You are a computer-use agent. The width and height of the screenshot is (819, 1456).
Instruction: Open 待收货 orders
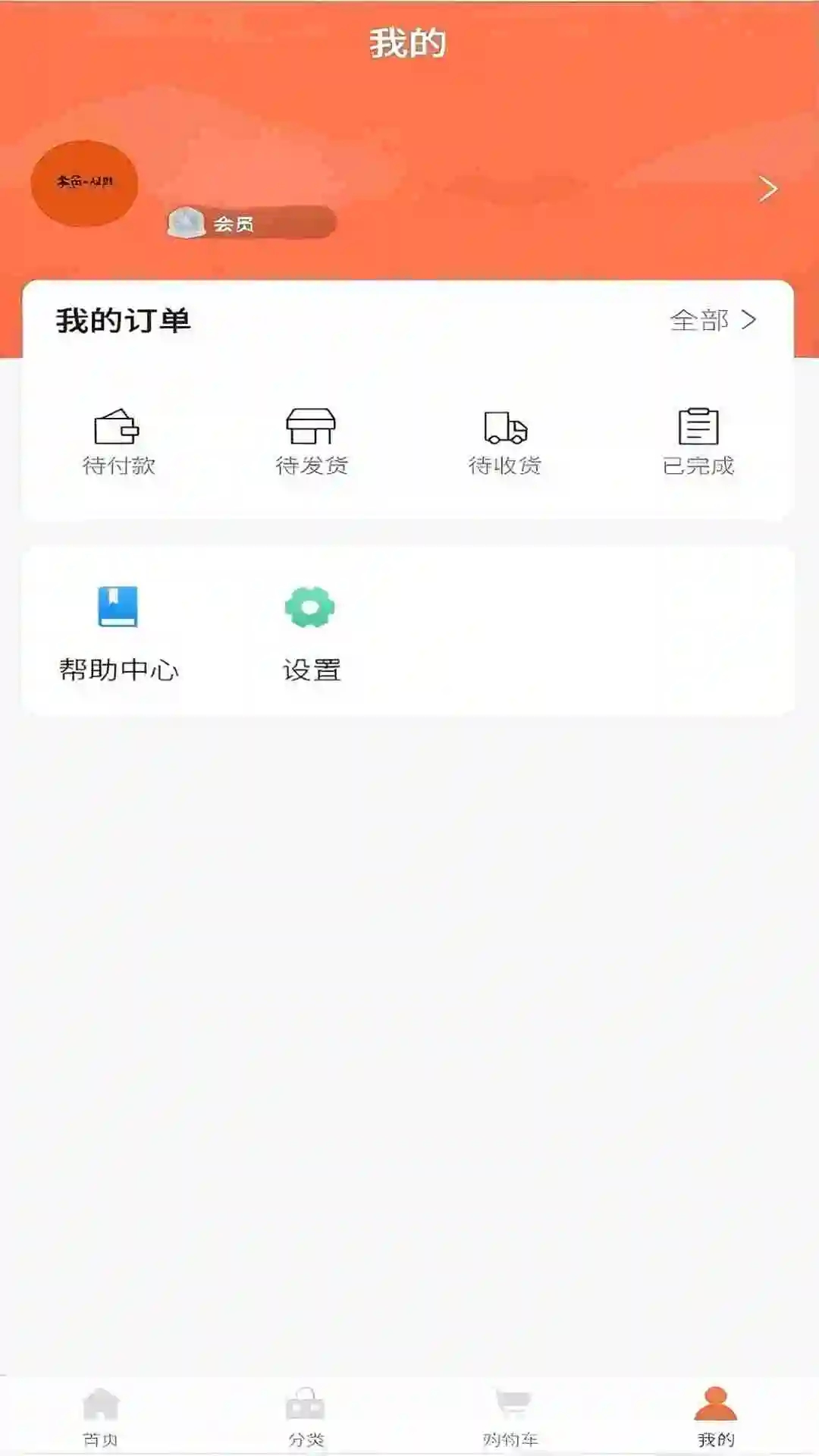click(x=505, y=442)
